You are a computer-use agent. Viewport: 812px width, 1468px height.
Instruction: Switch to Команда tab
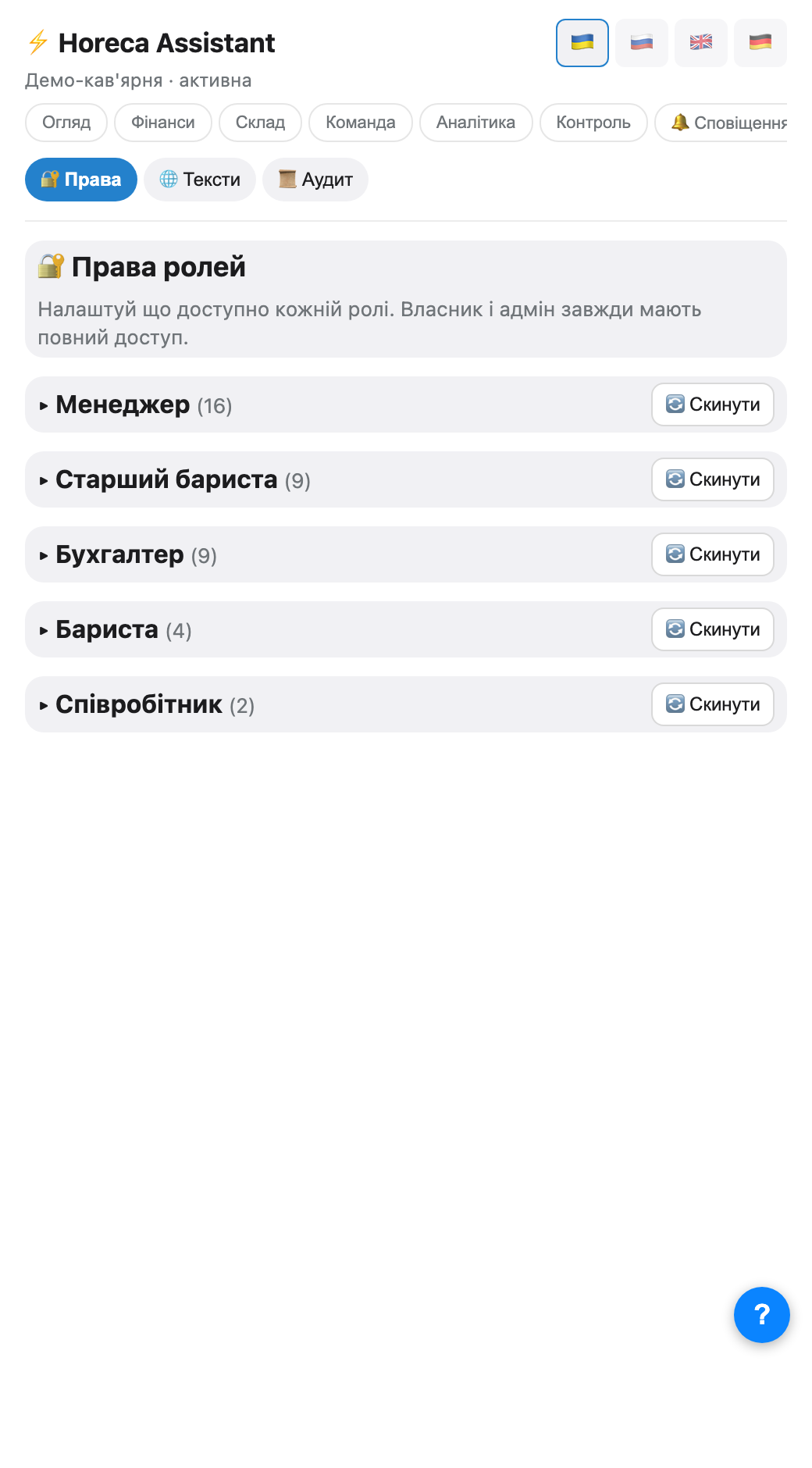(x=361, y=123)
